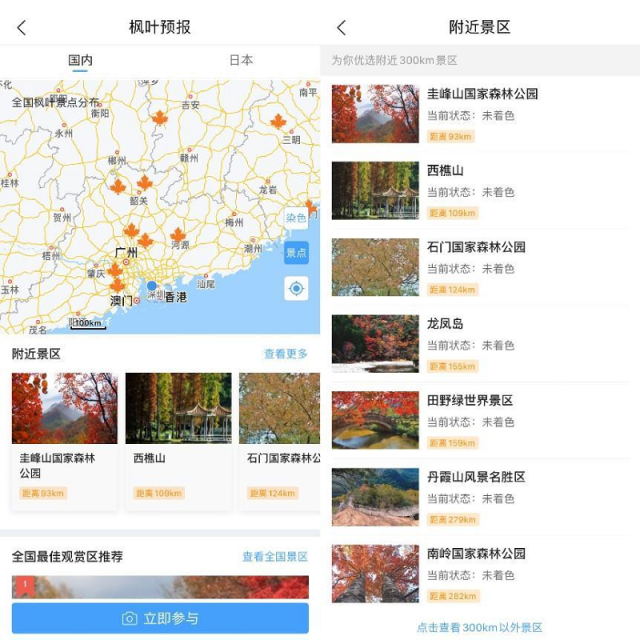Tap the 立即参与 camera button
Screen dimensions: 640x640
160,618
